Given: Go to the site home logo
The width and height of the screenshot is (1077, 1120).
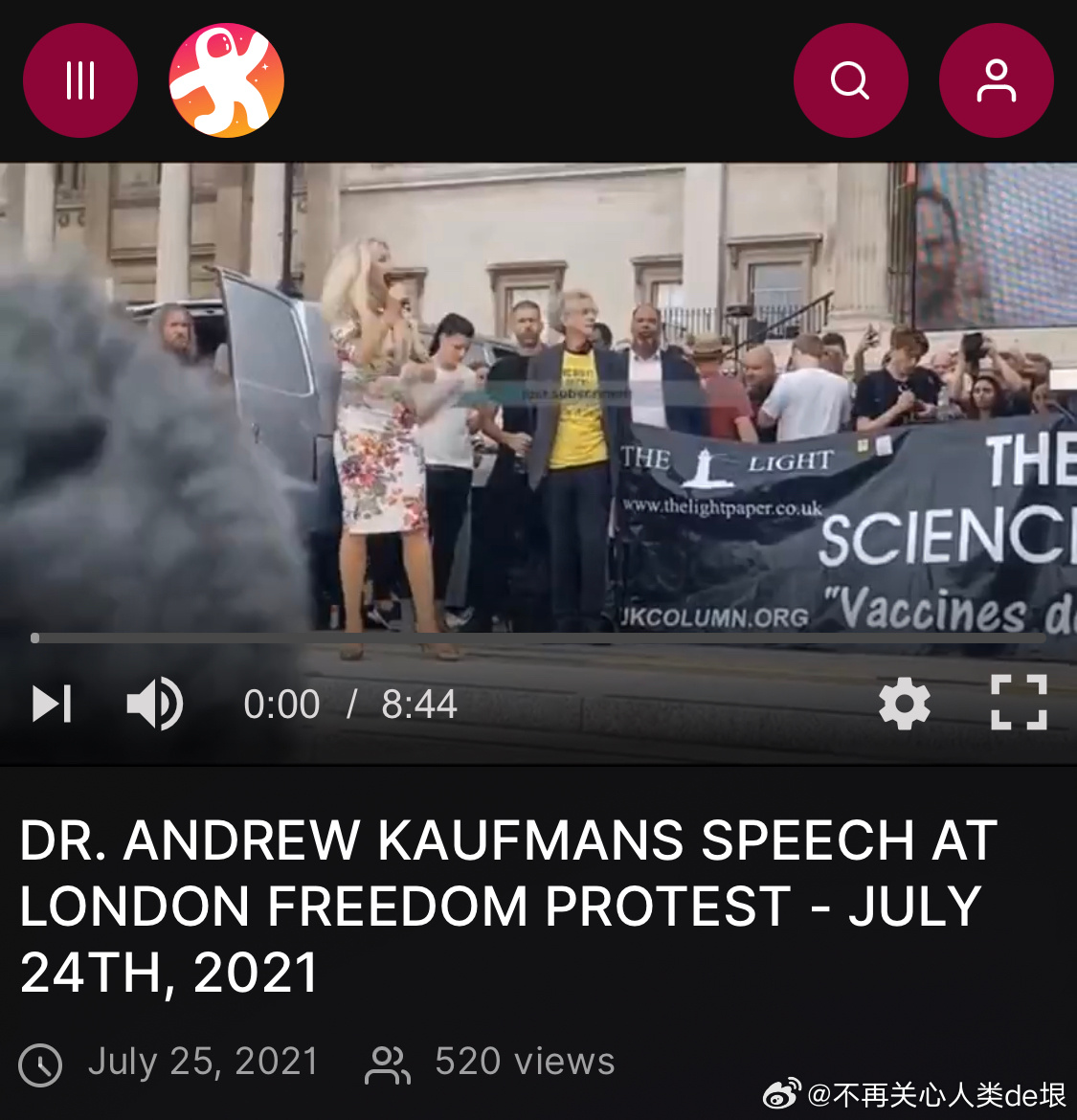Looking at the screenshot, I should pyautogui.click(x=227, y=80).
